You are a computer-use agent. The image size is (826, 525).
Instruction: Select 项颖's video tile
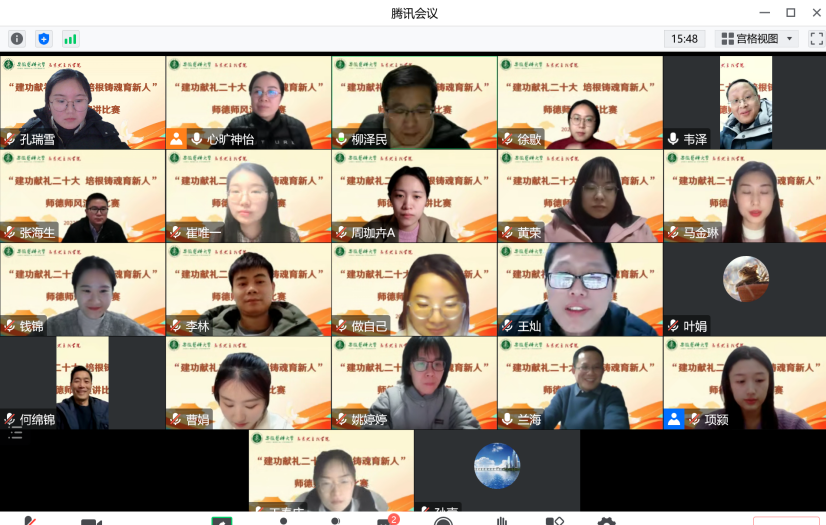(x=745, y=382)
